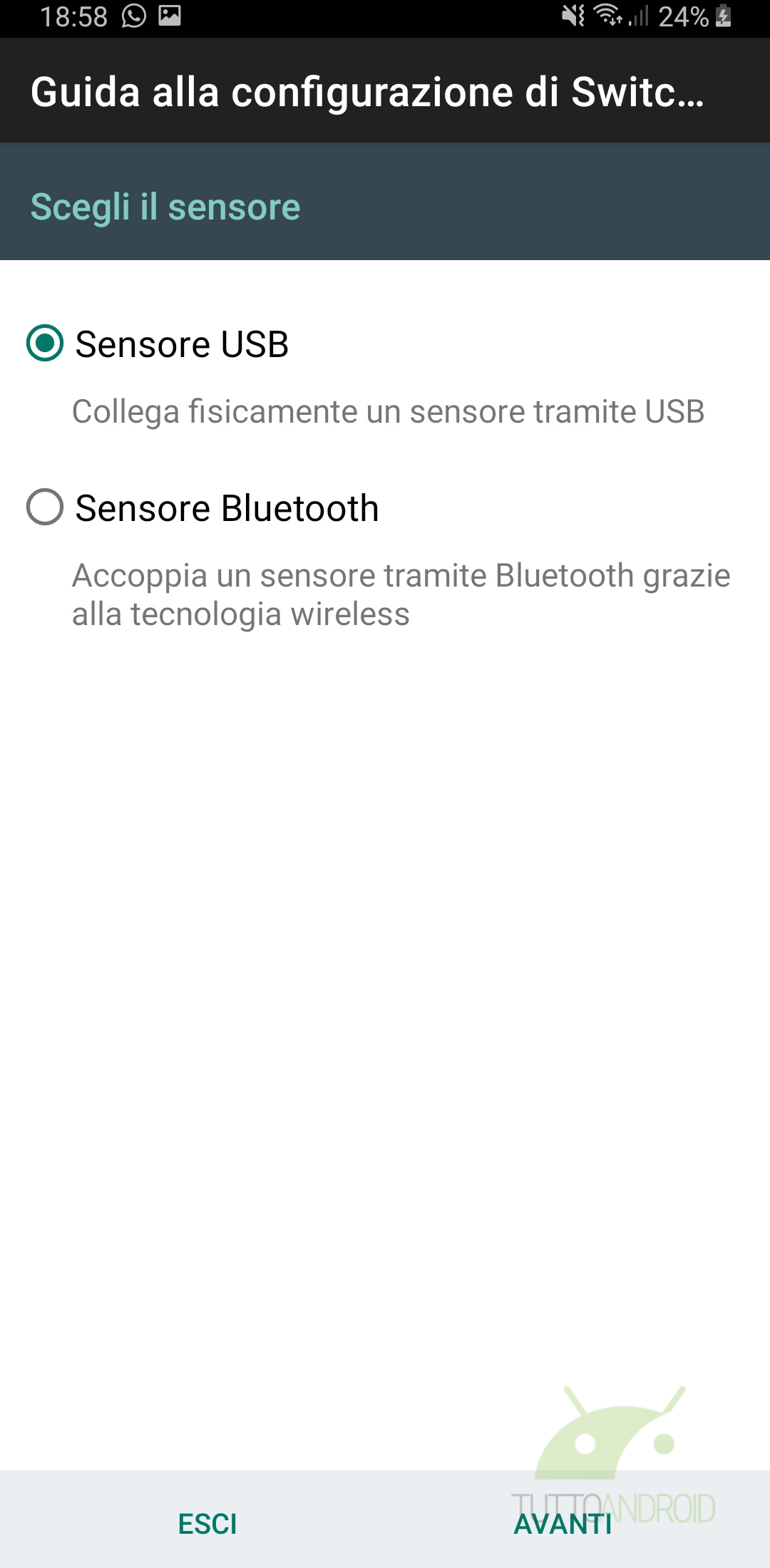Choose the Sensore Bluetooth radio button
The width and height of the screenshot is (770, 1568).
(x=45, y=507)
